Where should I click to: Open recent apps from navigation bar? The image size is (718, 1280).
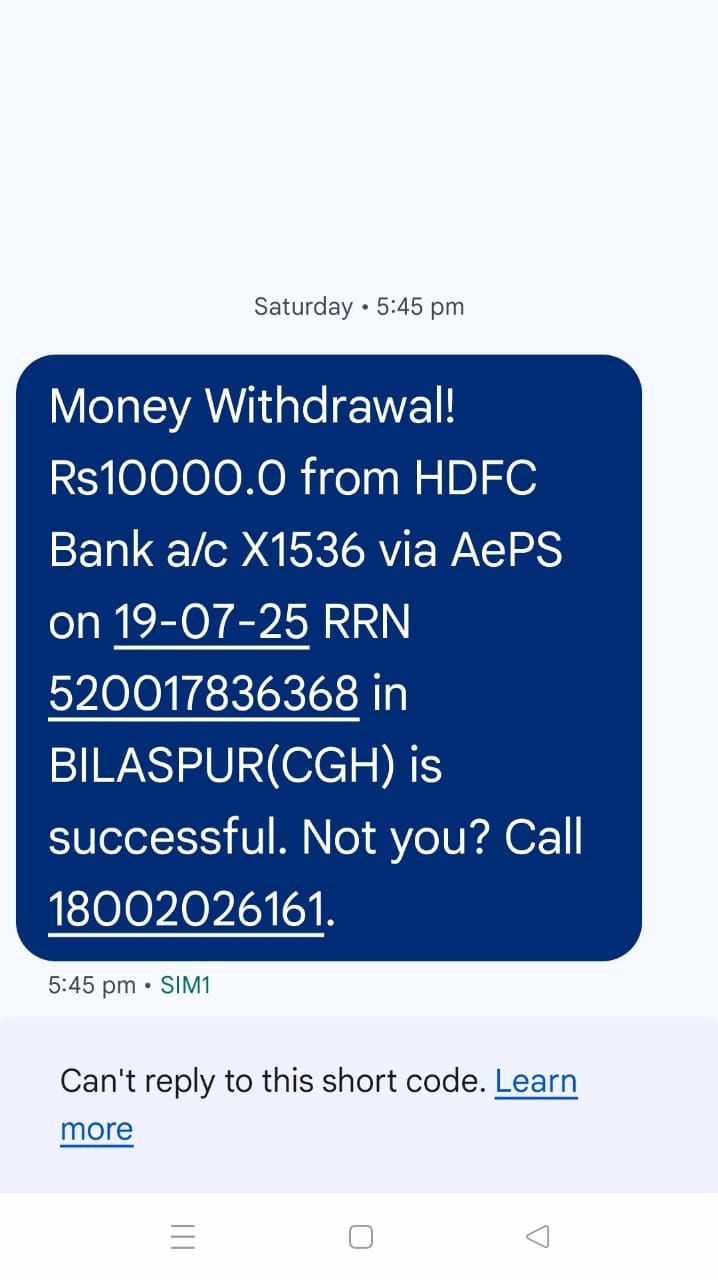[183, 1237]
